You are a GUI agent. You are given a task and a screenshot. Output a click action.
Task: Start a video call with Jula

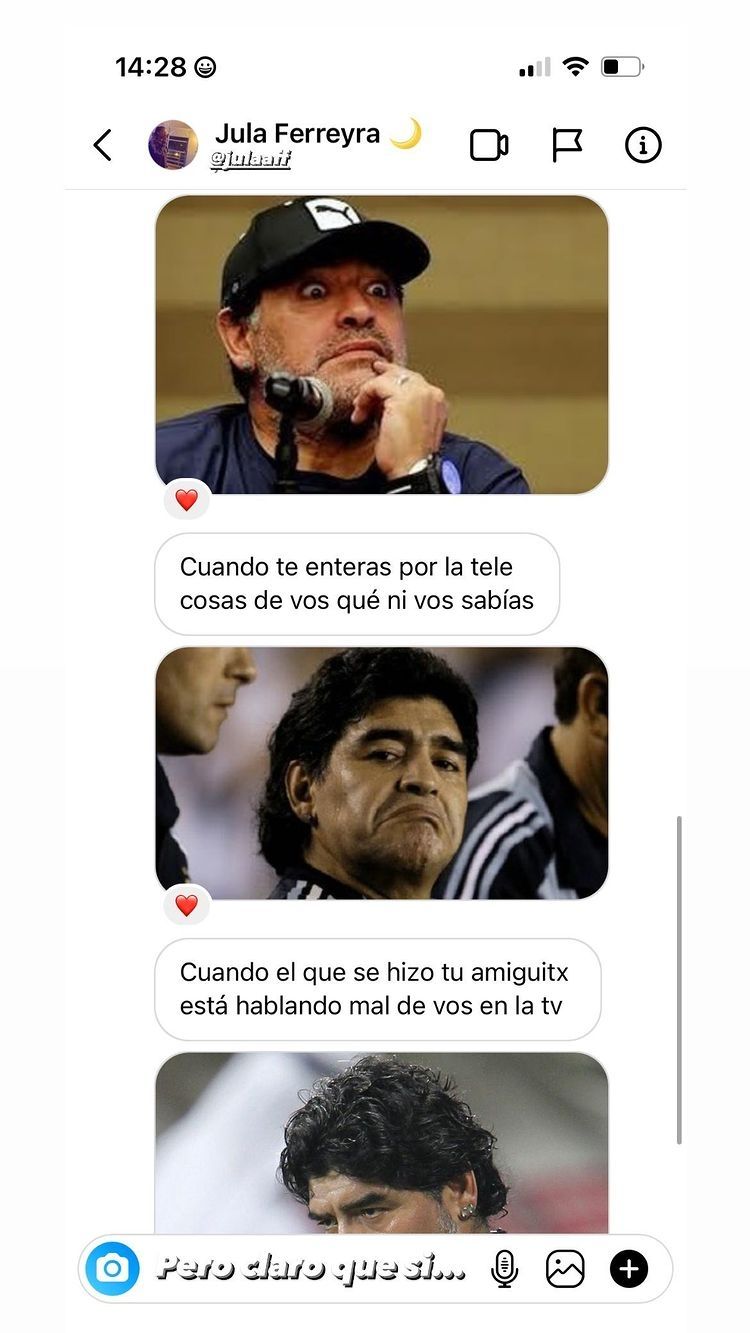coord(489,145)
